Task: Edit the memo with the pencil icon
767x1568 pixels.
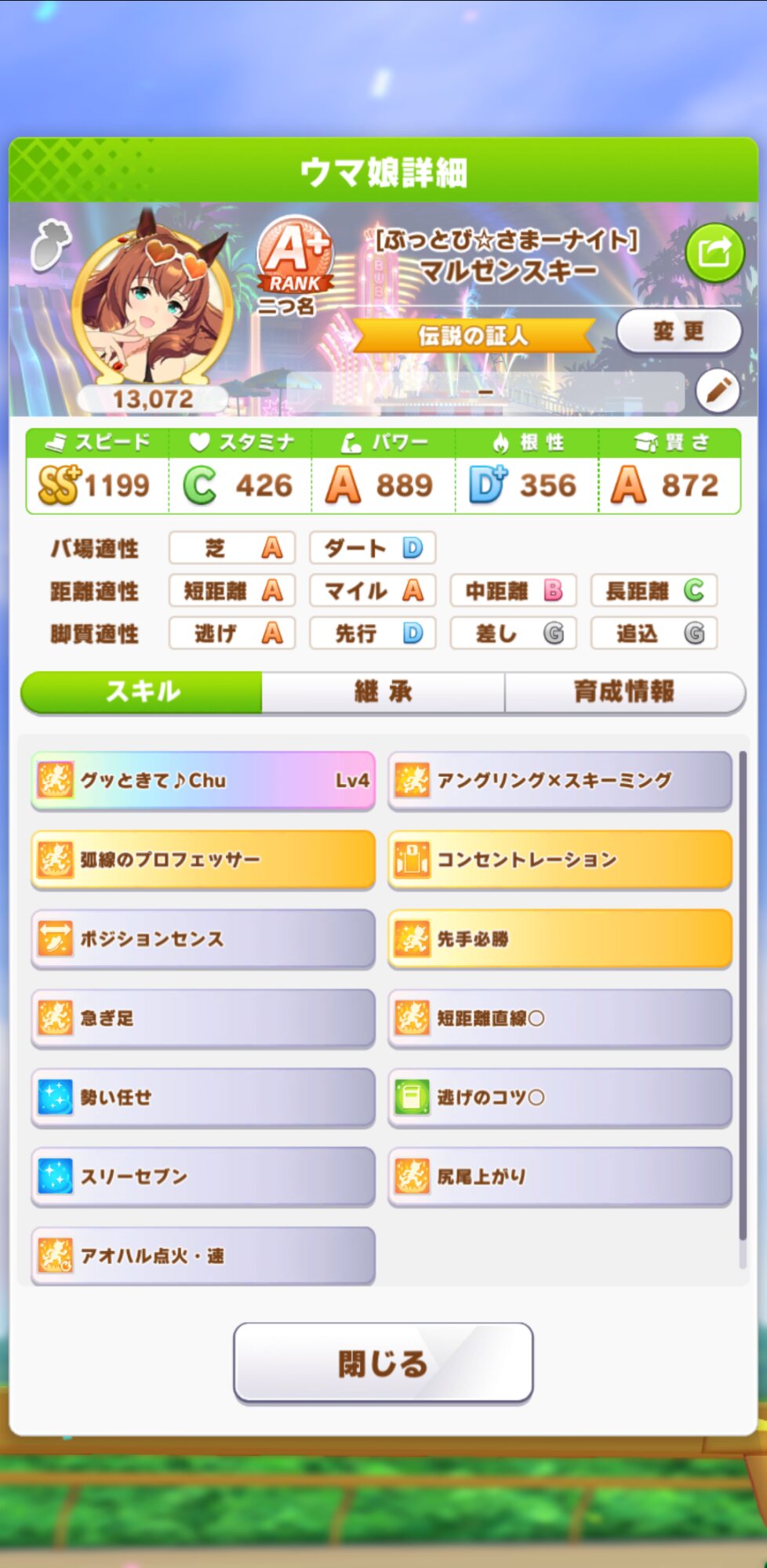Action: [x=718, y=390]
